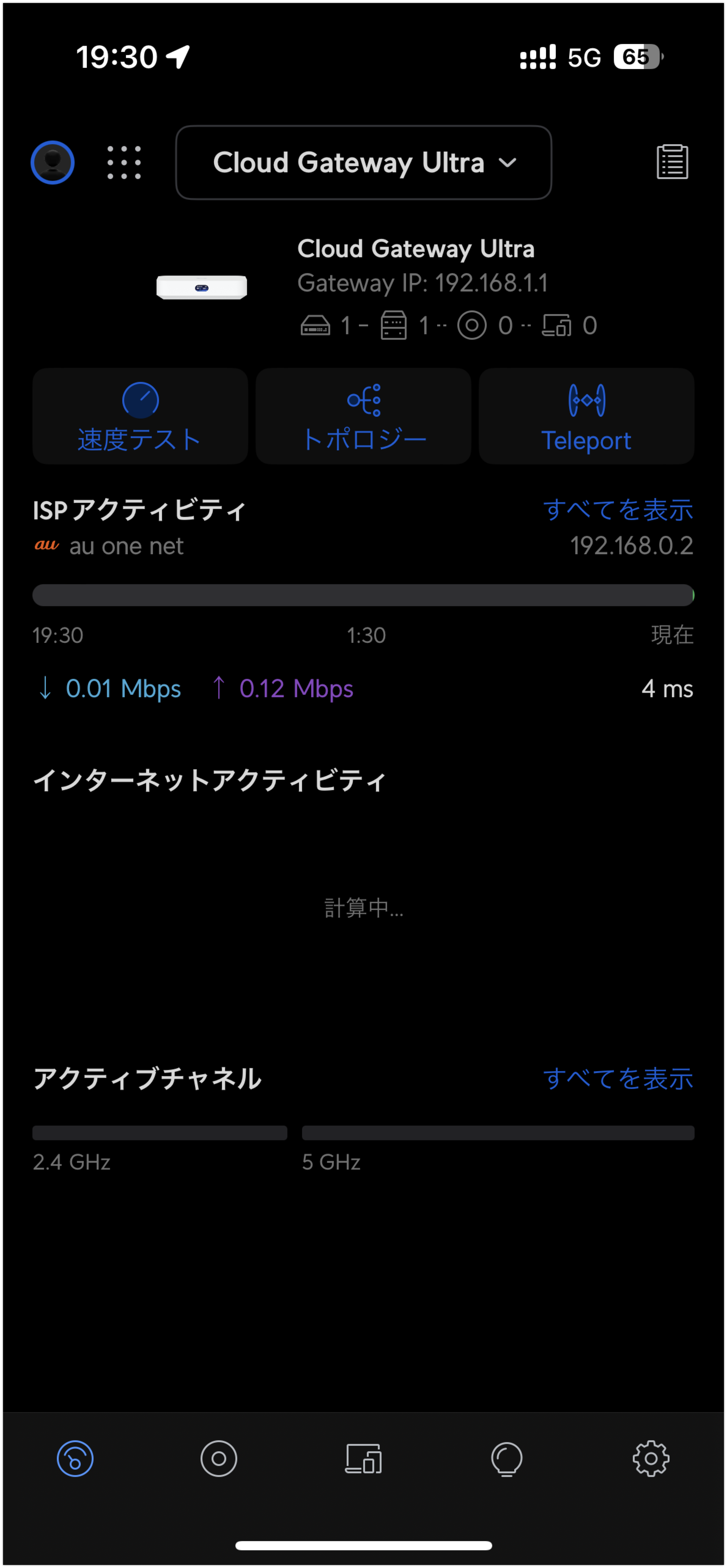Show all for アクティブチャネル

click(618, 1078)
